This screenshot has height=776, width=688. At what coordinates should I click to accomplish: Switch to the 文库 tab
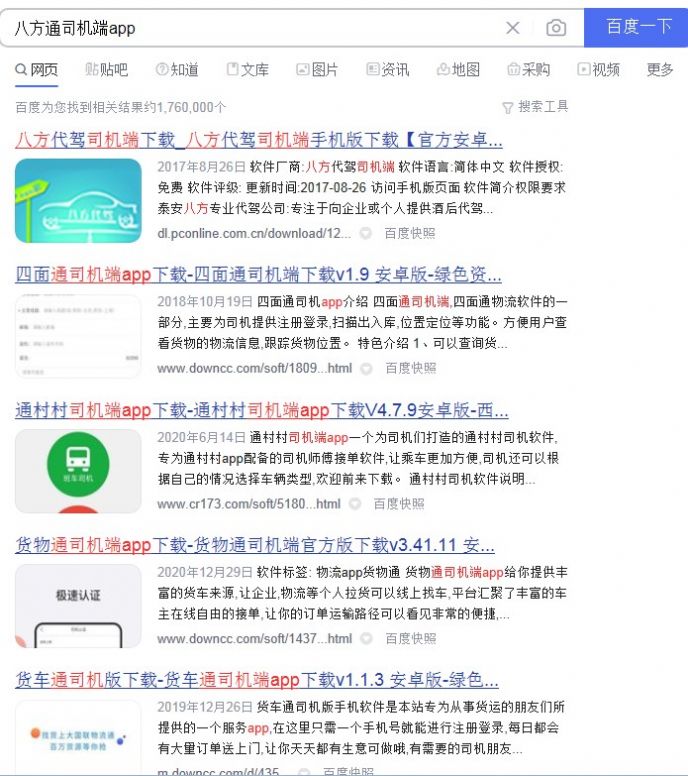click(247, 69)
